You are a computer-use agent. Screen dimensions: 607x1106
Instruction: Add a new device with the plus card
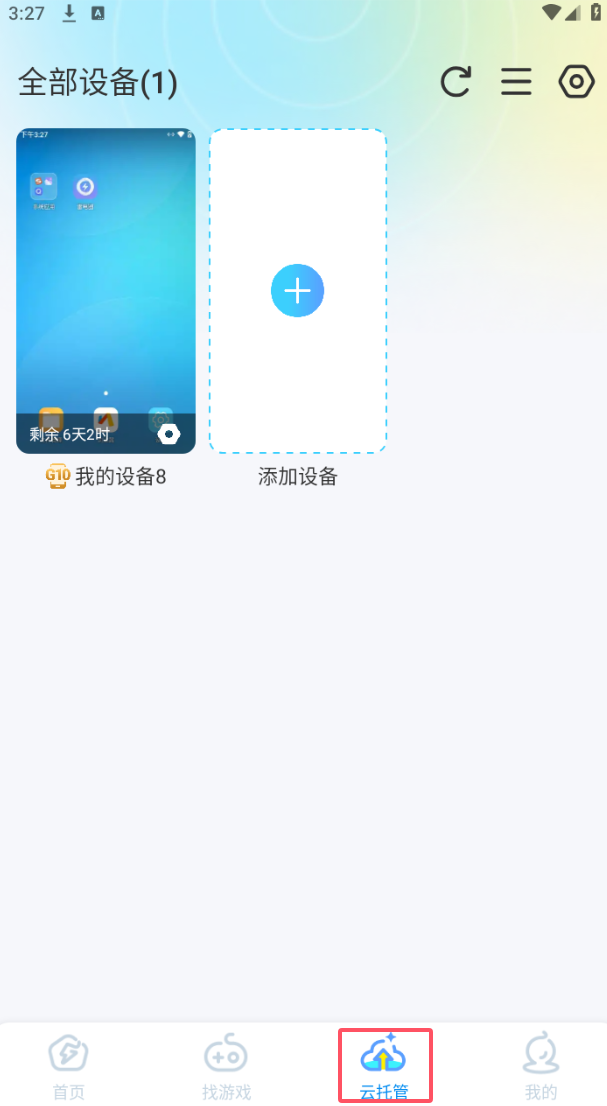tap(298, 291)
